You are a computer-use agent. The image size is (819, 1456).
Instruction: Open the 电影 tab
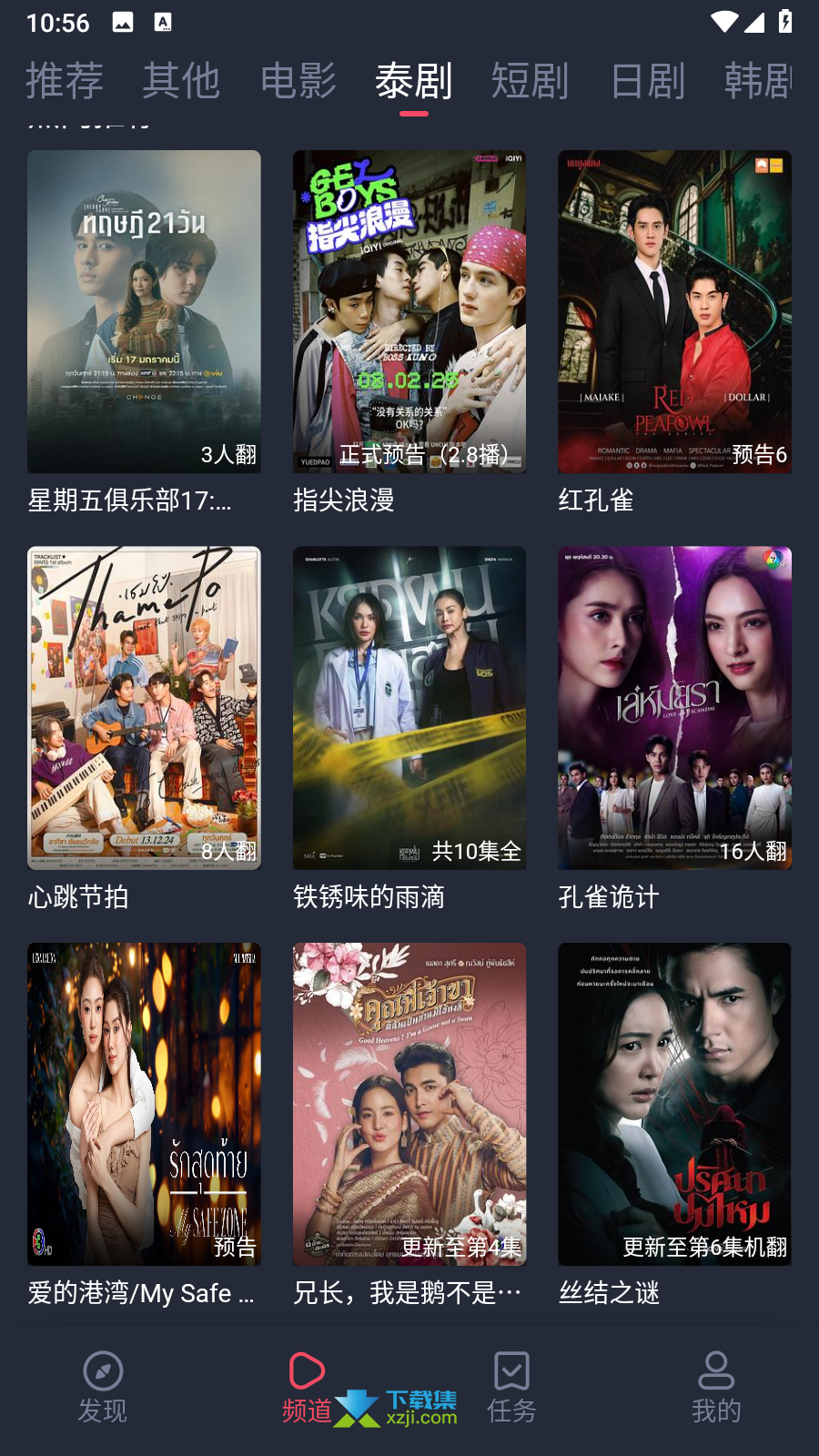coord(298,81)
